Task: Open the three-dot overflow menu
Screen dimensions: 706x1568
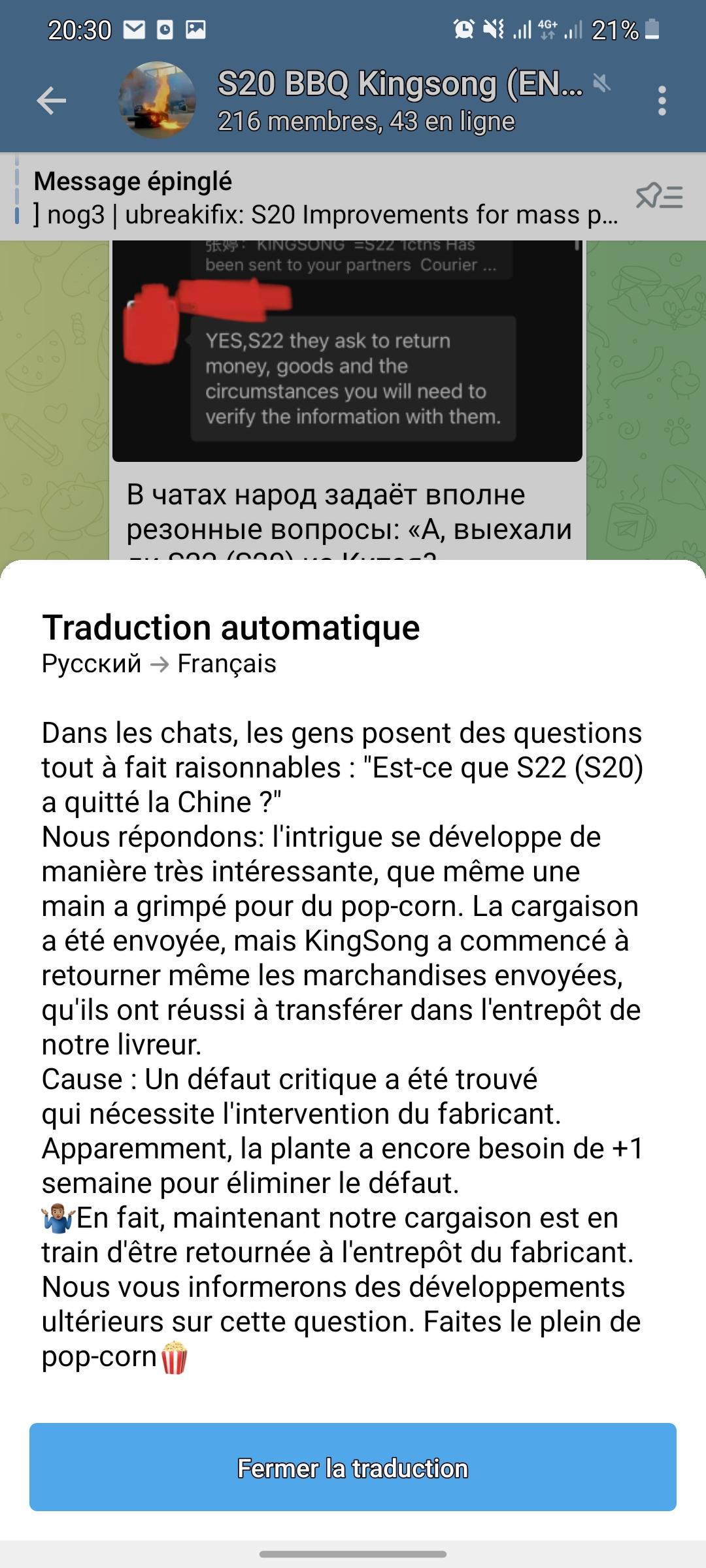Action: pyautogui.click(x=662, y=101)
